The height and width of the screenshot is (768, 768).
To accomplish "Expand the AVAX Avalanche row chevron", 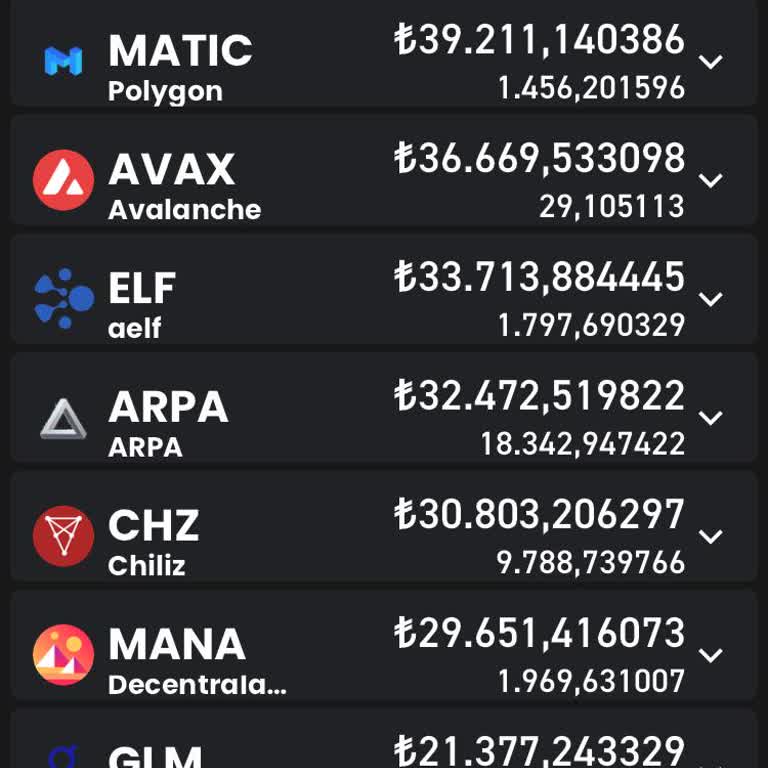I will pyautogui.click(x=710, y=181).
